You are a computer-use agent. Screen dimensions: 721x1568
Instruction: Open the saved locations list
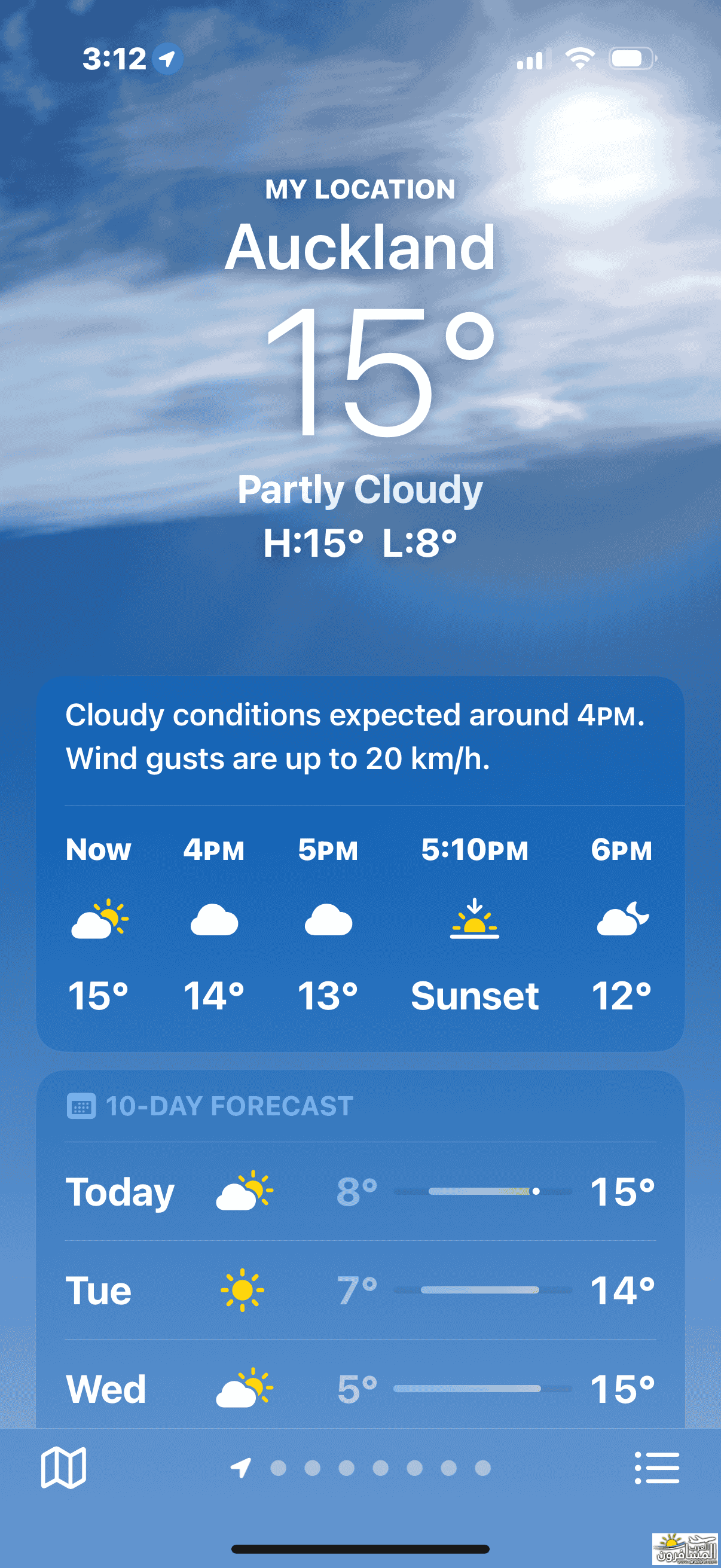656,1468
